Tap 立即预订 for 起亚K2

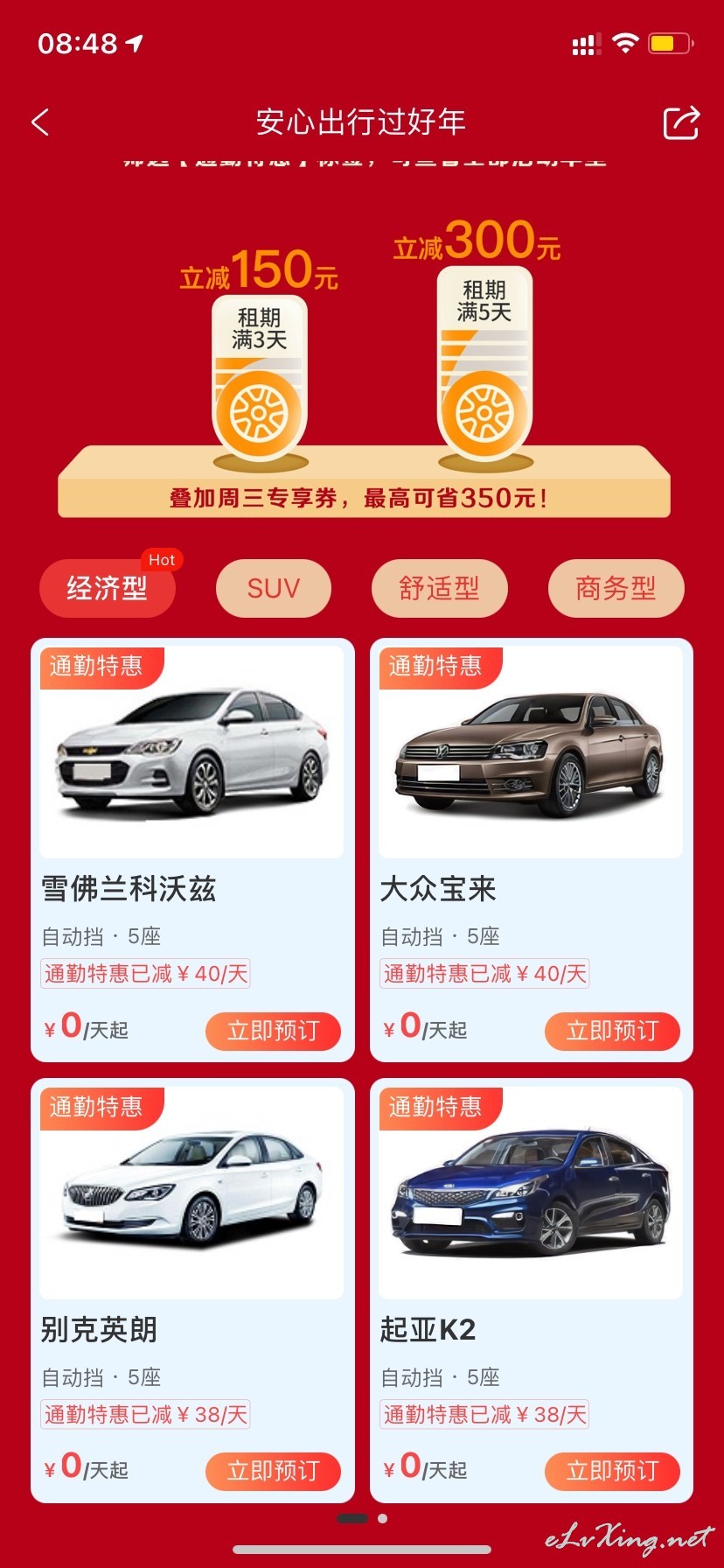point(612,1471)
